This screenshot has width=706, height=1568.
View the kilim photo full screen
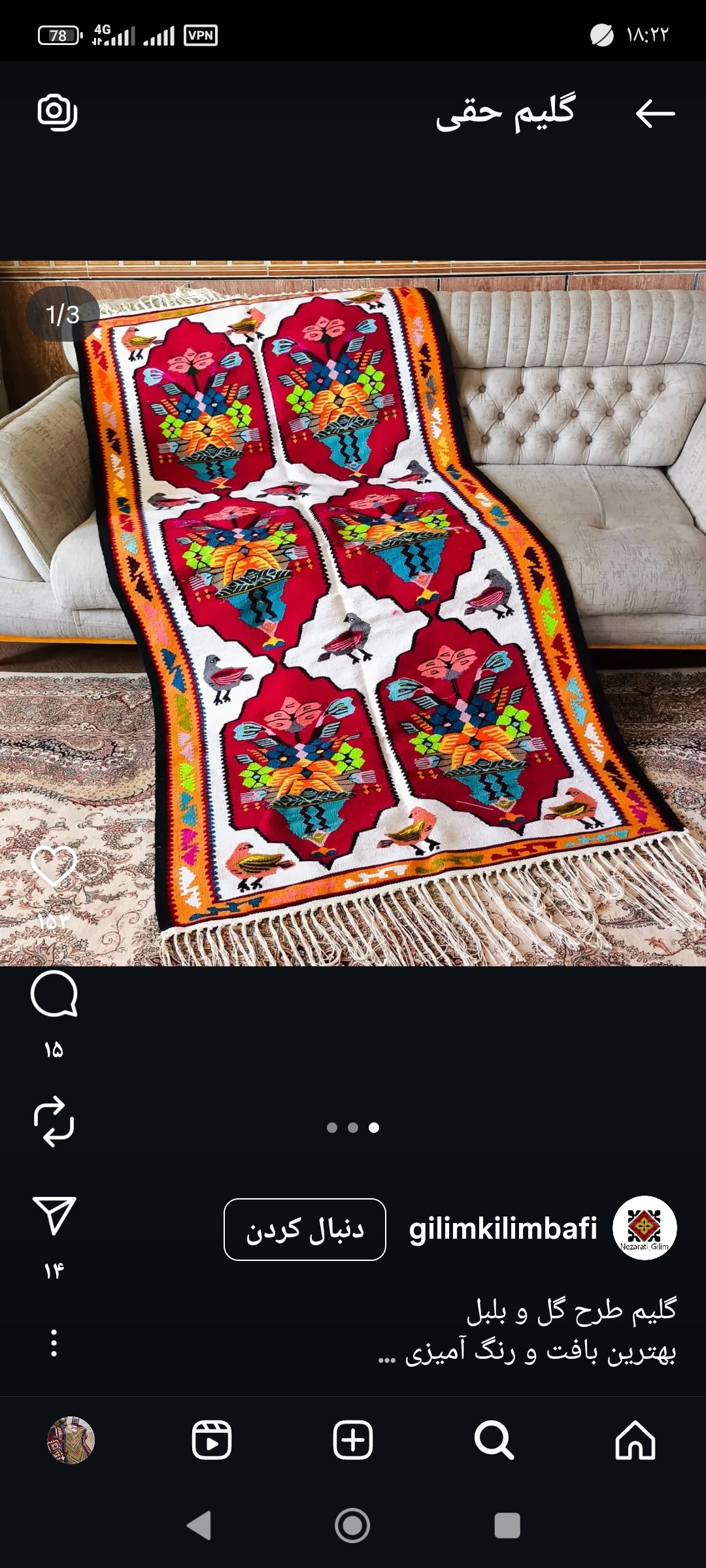(x=353, y=613)
